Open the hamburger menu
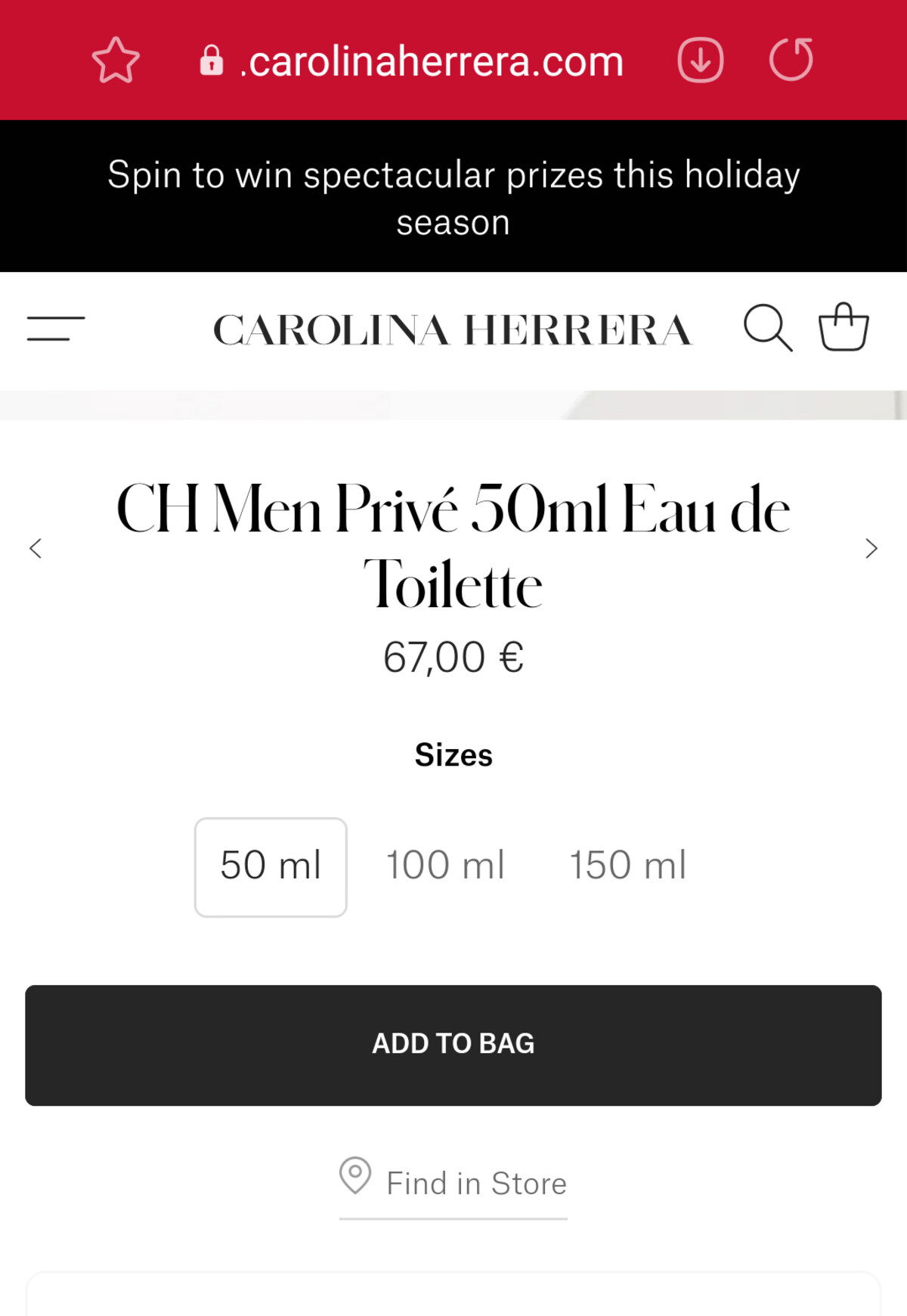 pyautogui.click(x=55, y=329)
